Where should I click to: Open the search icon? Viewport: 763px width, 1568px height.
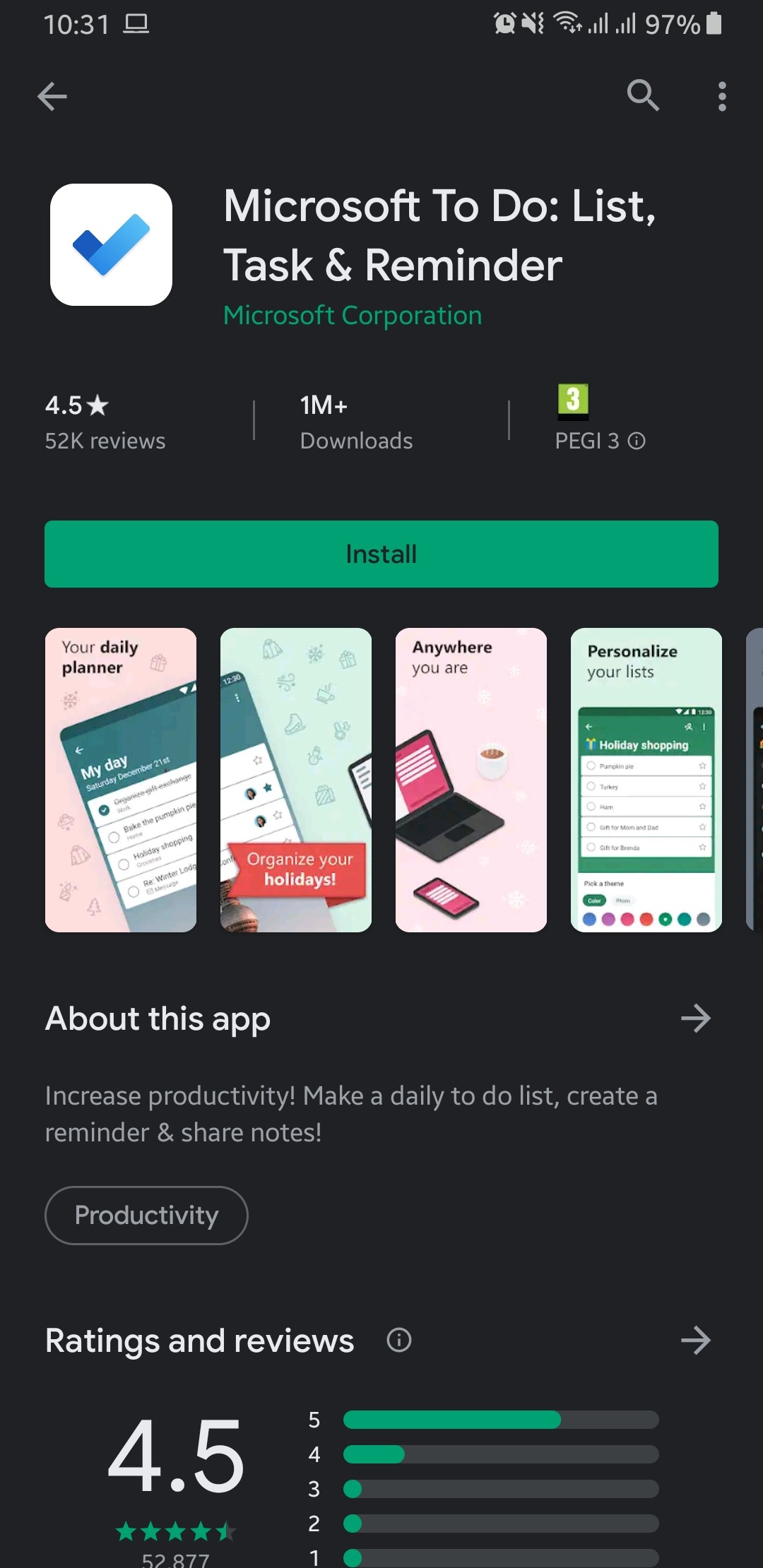point(643,95)
